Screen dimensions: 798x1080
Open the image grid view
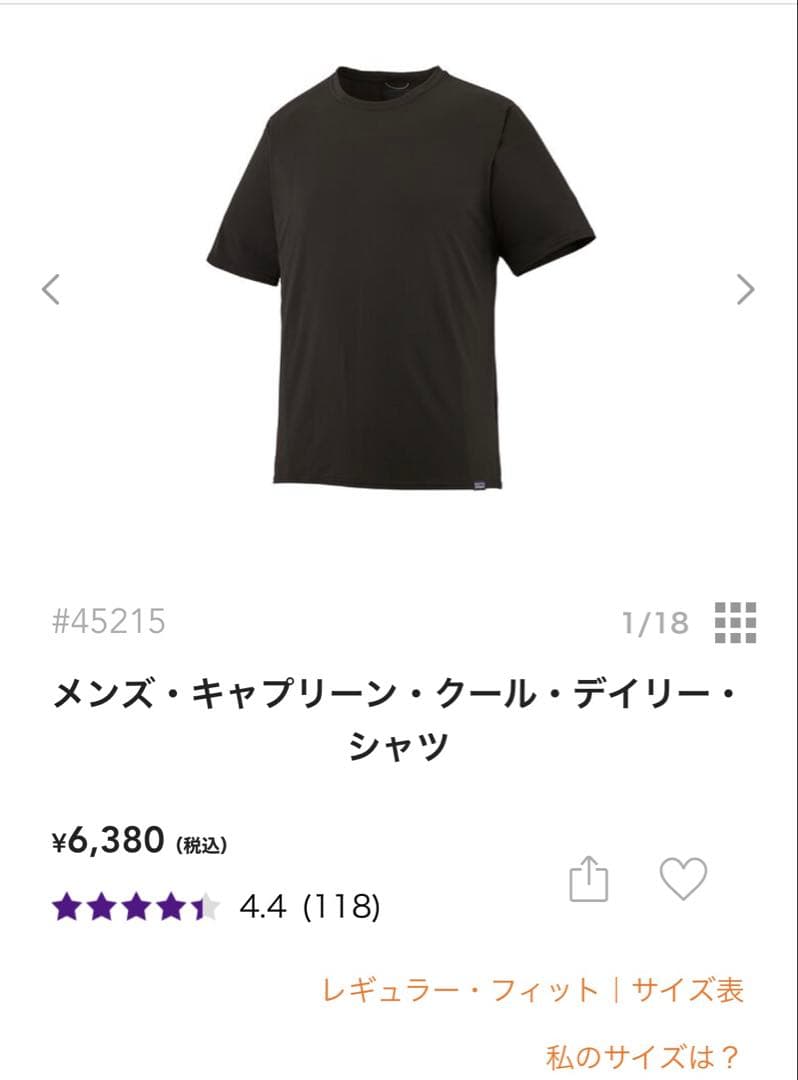point(736,622)
